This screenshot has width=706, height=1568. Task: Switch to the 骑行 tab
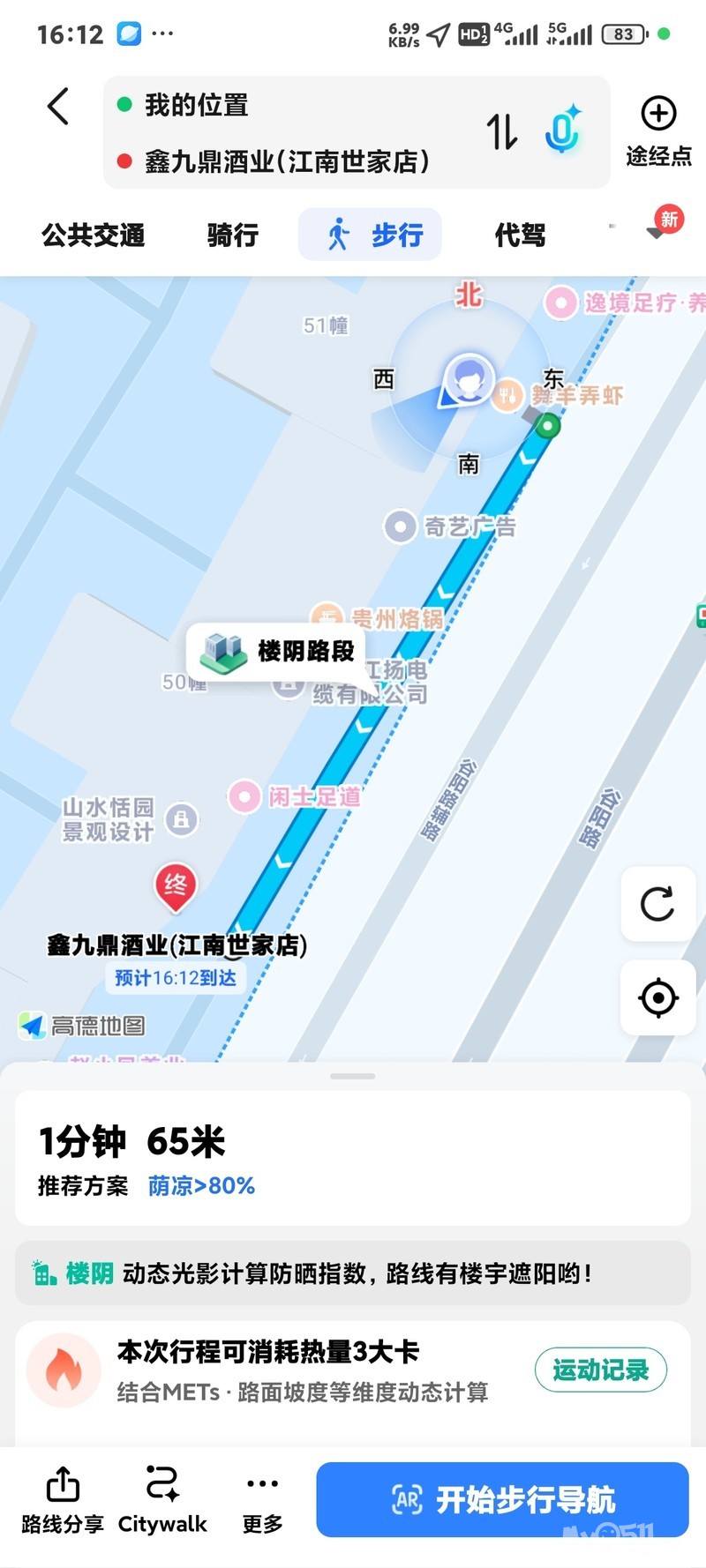click(x=232, y=235)
